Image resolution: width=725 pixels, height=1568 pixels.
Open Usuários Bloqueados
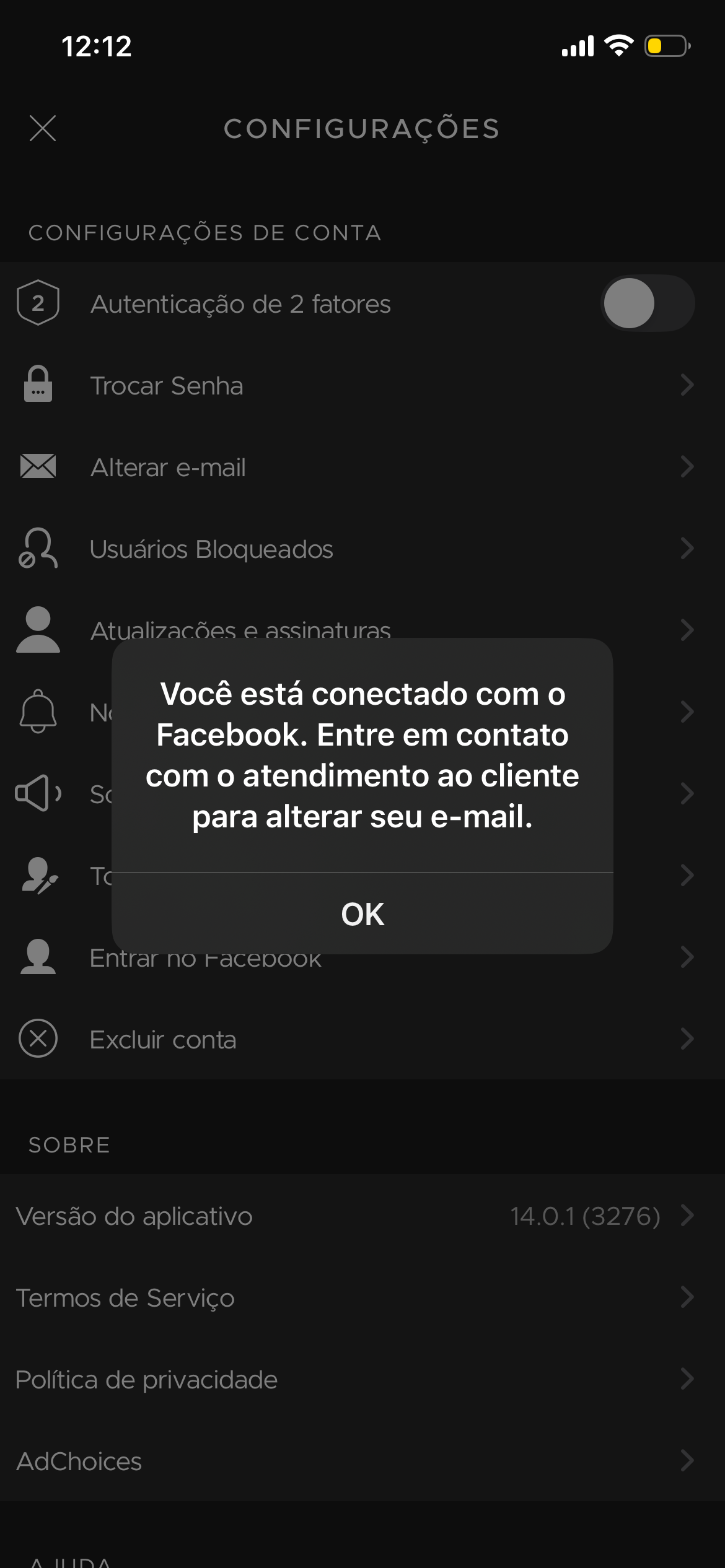click(362, 549)
